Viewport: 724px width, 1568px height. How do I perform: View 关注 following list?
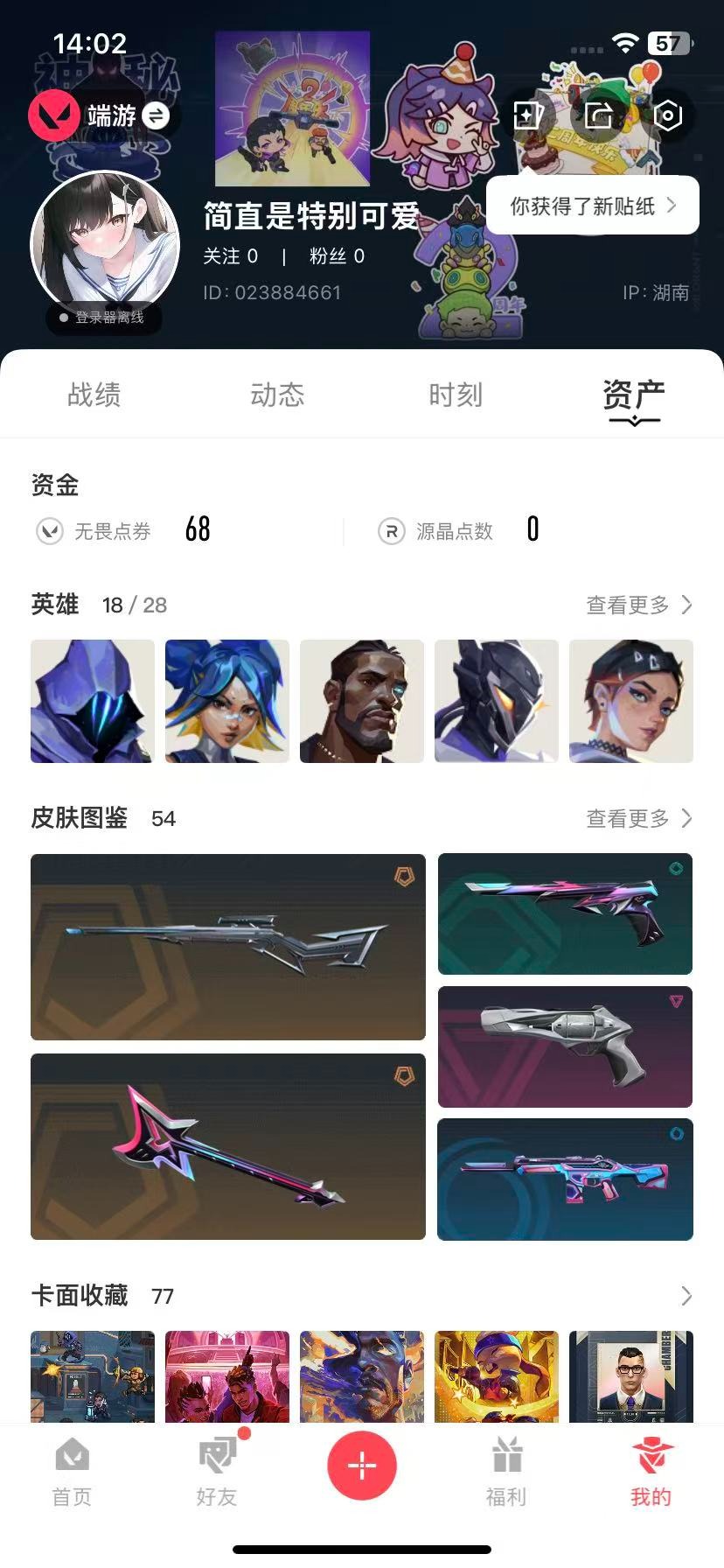tap(230, 256)
